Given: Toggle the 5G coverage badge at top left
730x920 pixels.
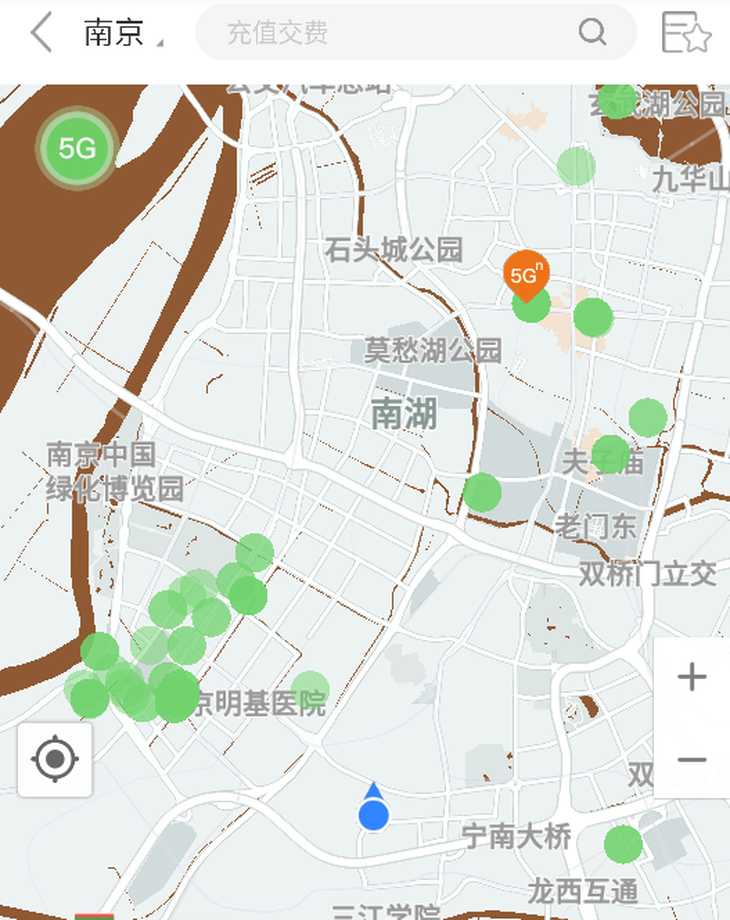Looking at the screenshot, I should 75,148.
